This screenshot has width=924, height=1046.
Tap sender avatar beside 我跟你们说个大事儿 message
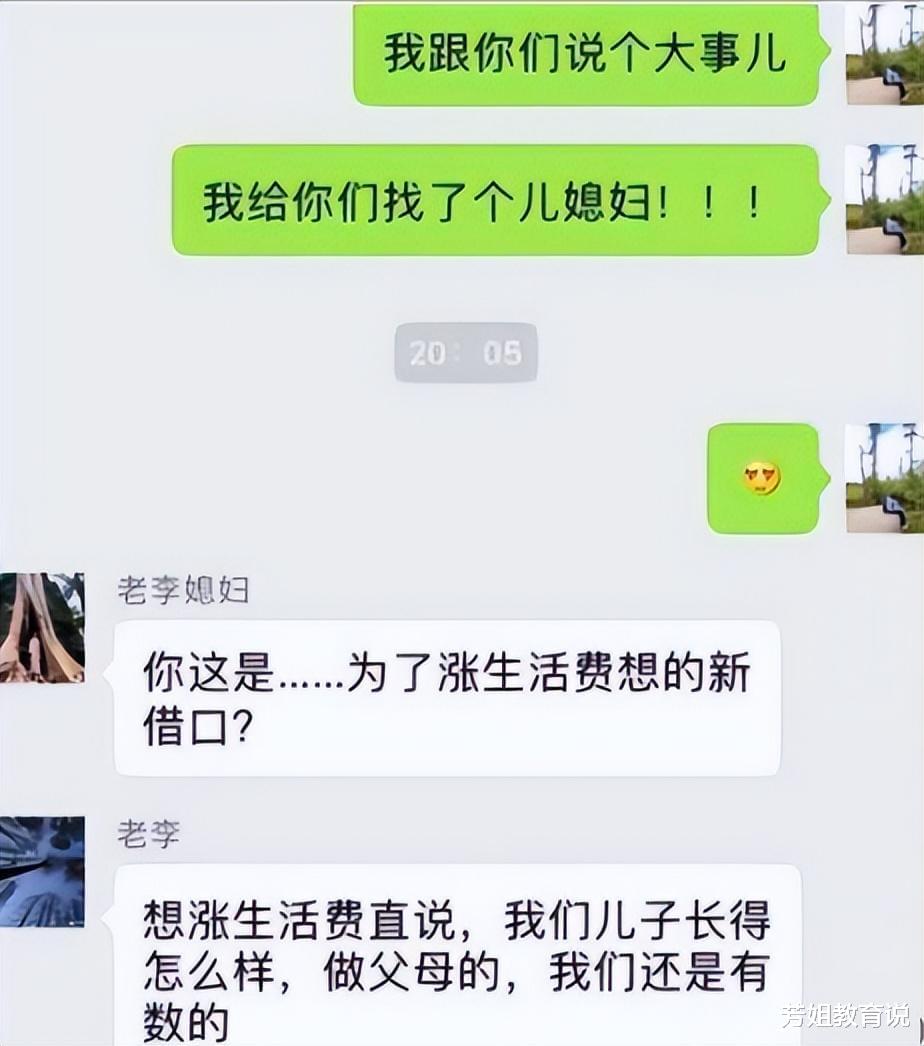point(884,53)
